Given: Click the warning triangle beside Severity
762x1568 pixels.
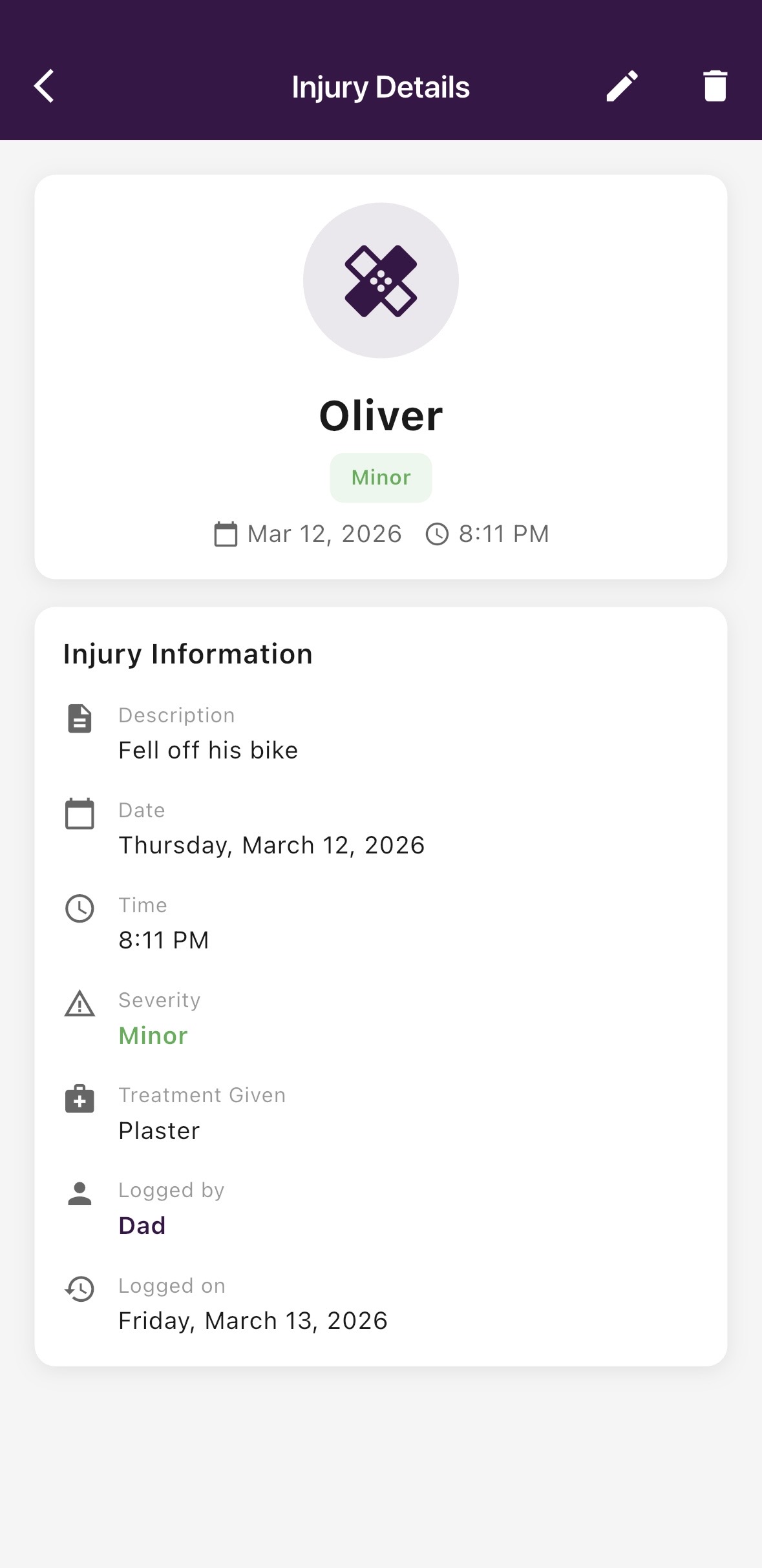Looking at the screenshot, I should pos(79,1004).
